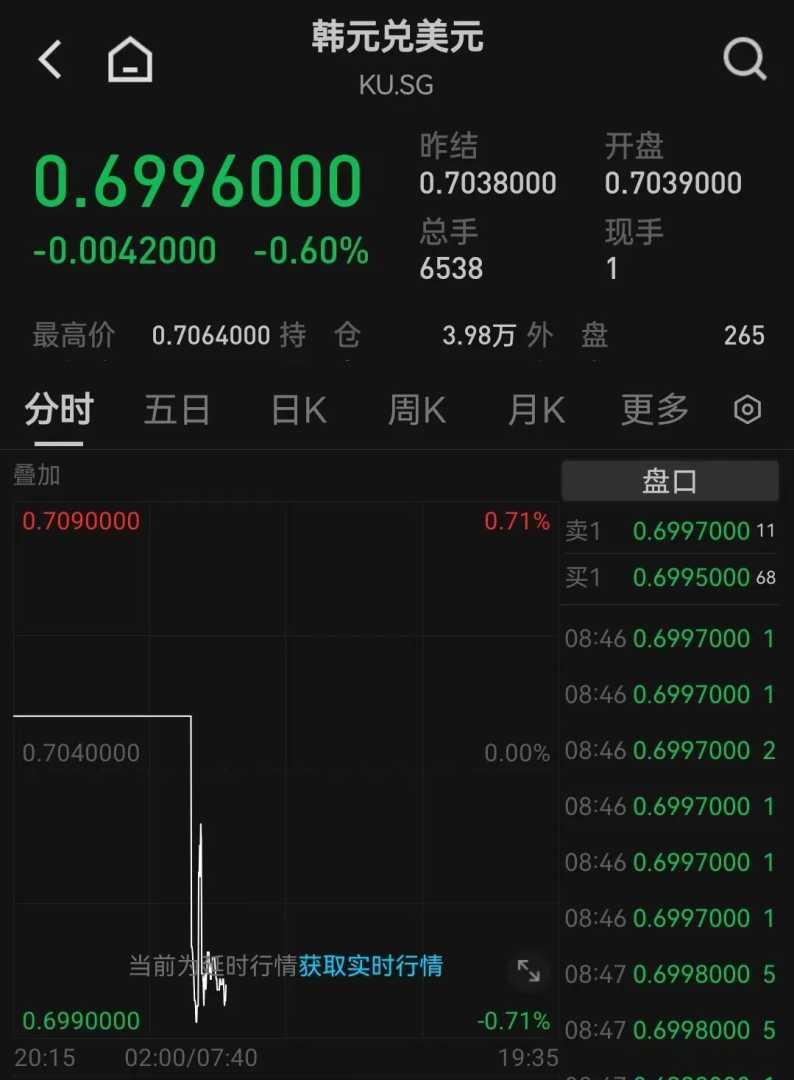The image size is (794, 1080).
Task: Open the home page icon
Action: pyautogui.click(x=130, y=60)
